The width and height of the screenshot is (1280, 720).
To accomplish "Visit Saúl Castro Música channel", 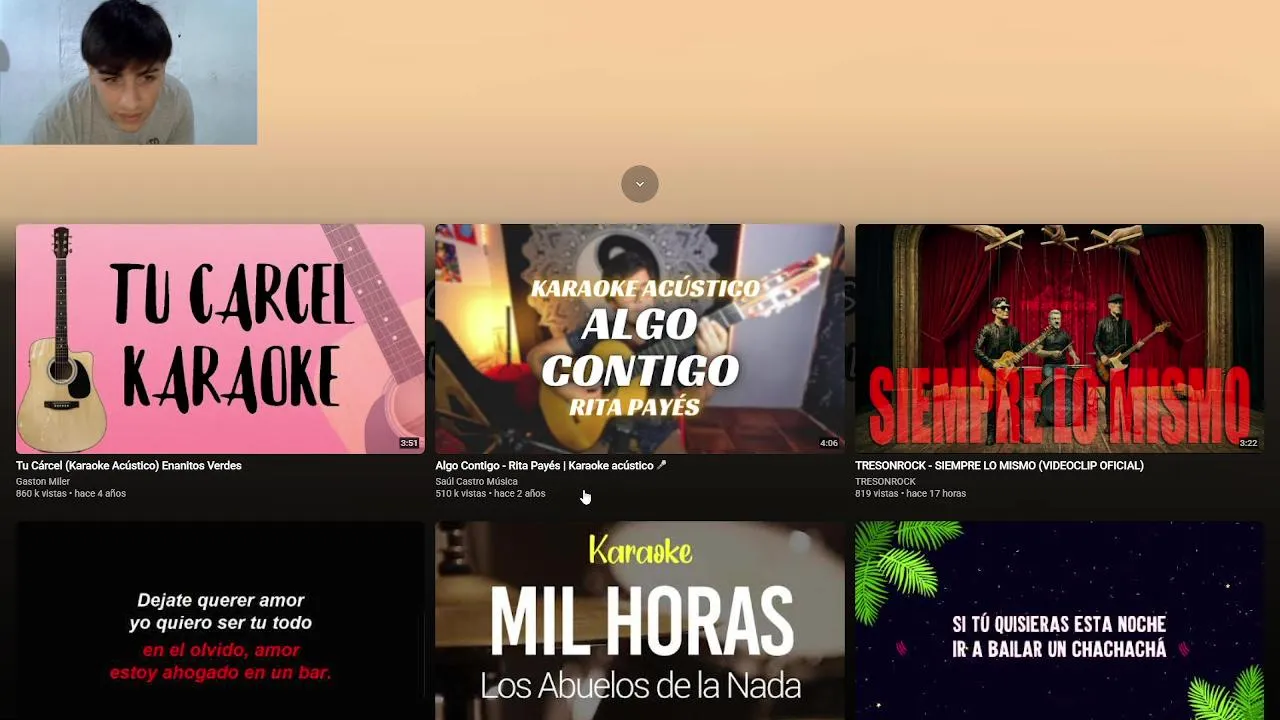I will click(x=476, y=481).
